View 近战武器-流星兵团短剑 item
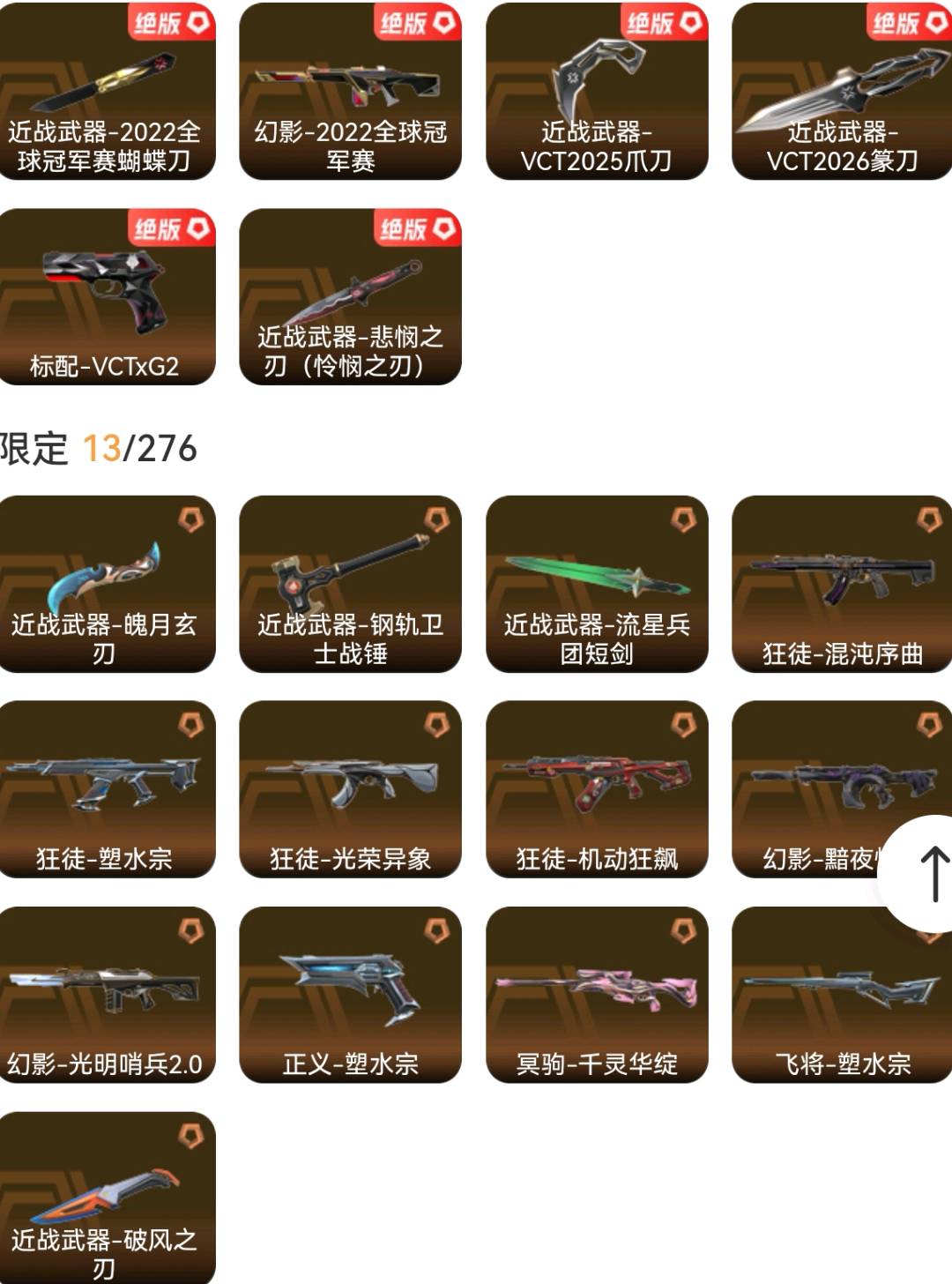The width and height of the screenshot is (952, 1284). (597, 584)
